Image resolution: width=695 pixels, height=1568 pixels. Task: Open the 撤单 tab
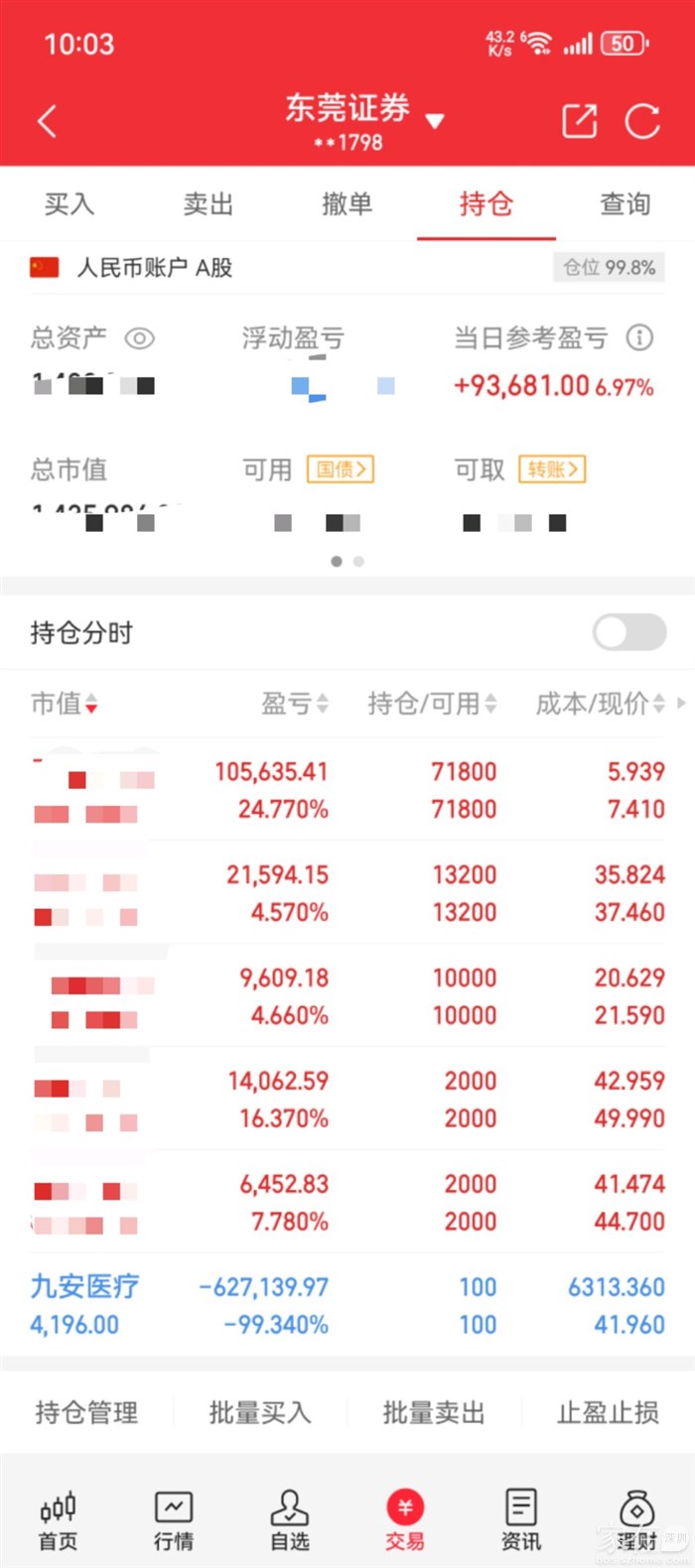pyautogui.click(x=347, y=204)
